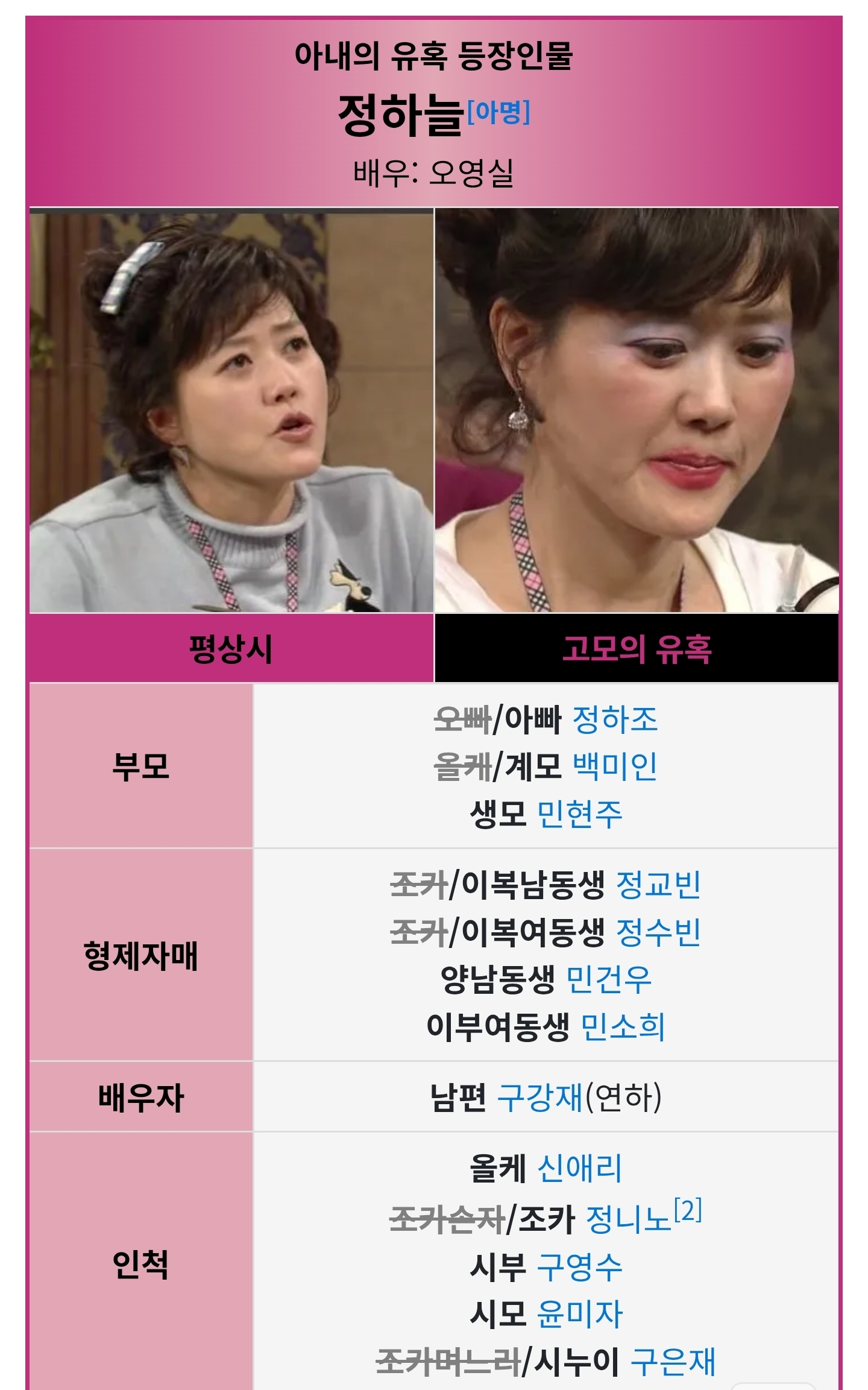Viewport: 868px width, 1390px height.
Task: Open husband 구강재's page
Action: (539, 1097)
